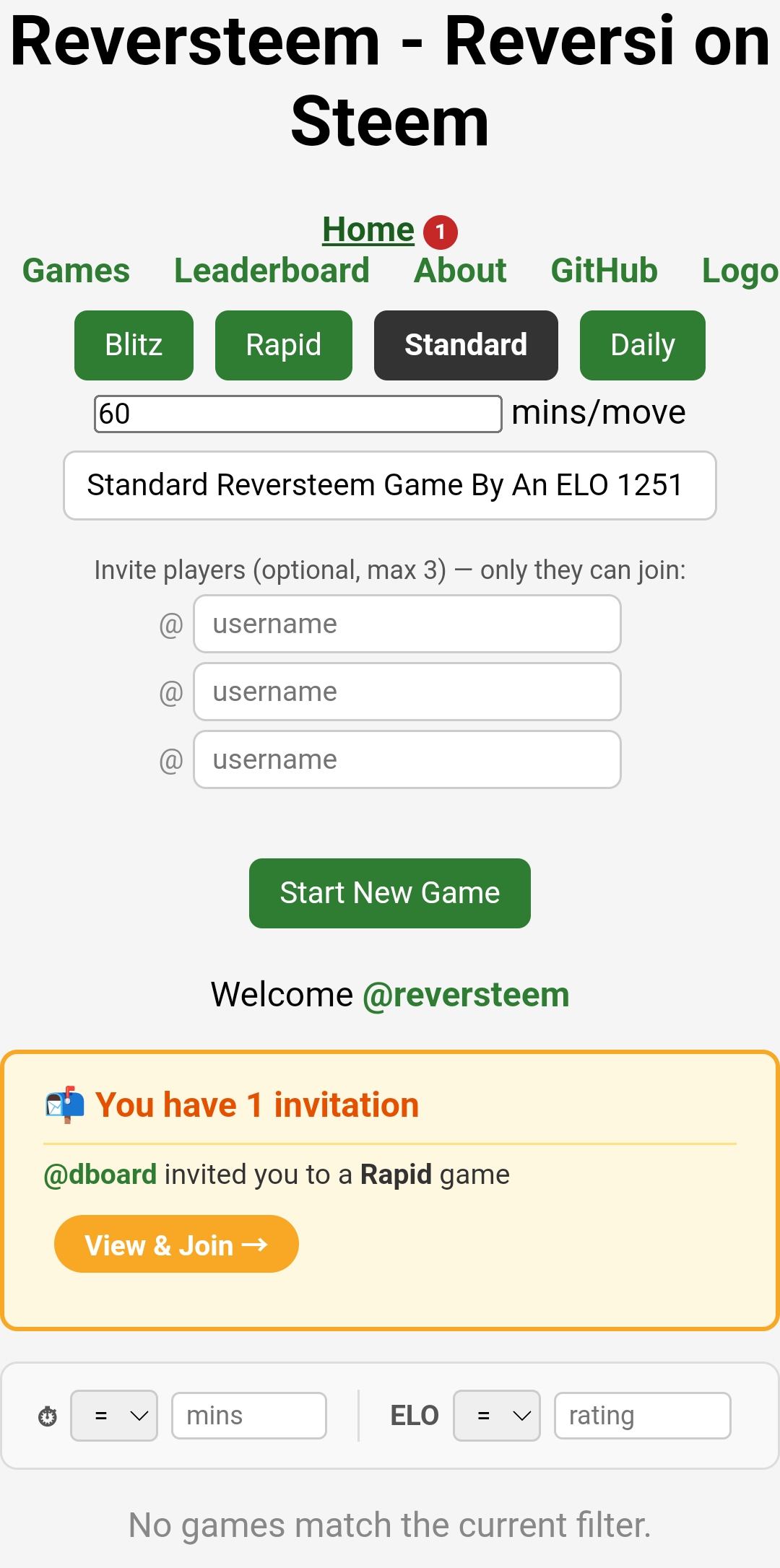Expand the time filter comparison dropdown
780x1568 pixels.
tap(114, 1416)
